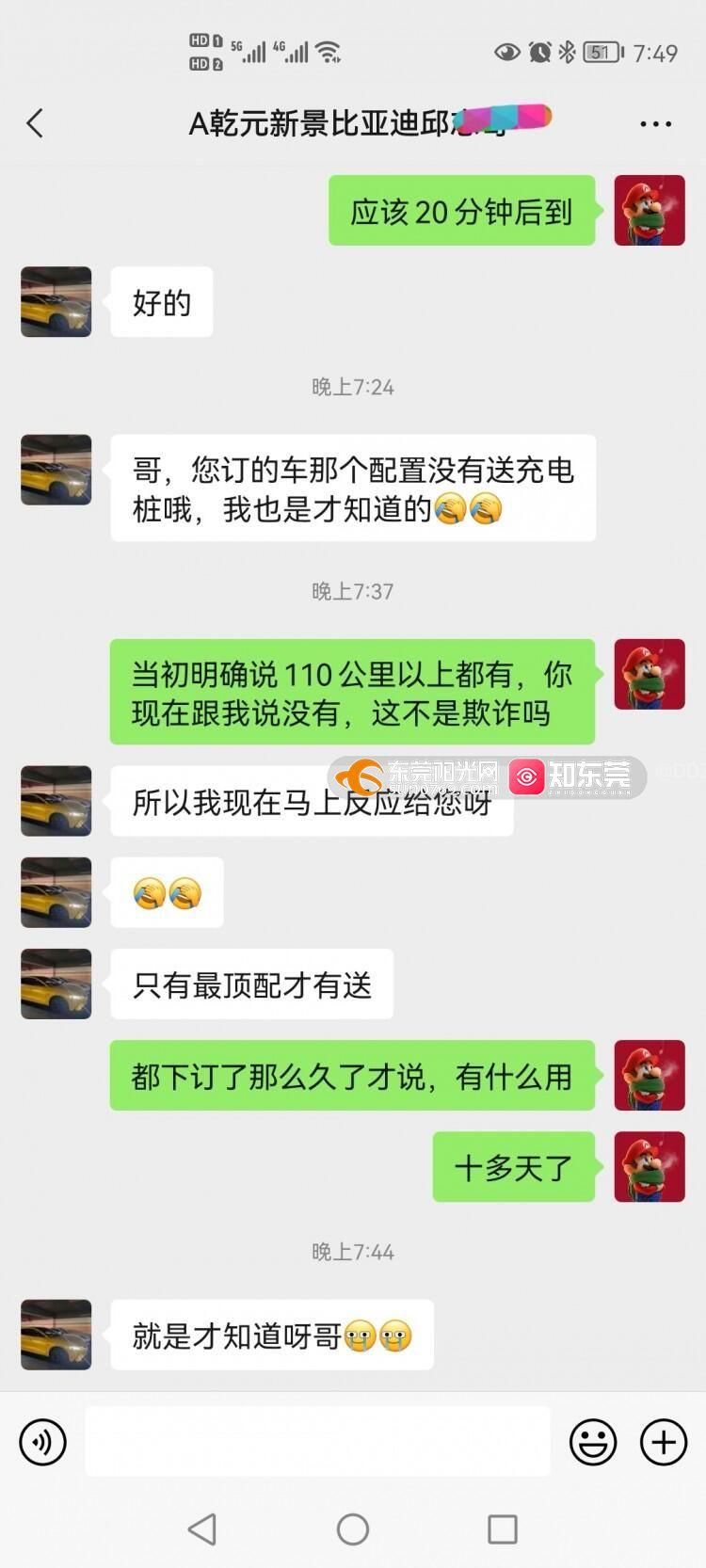Open the plus attachments menu
706x1568 pixels.
point(664,1442)
